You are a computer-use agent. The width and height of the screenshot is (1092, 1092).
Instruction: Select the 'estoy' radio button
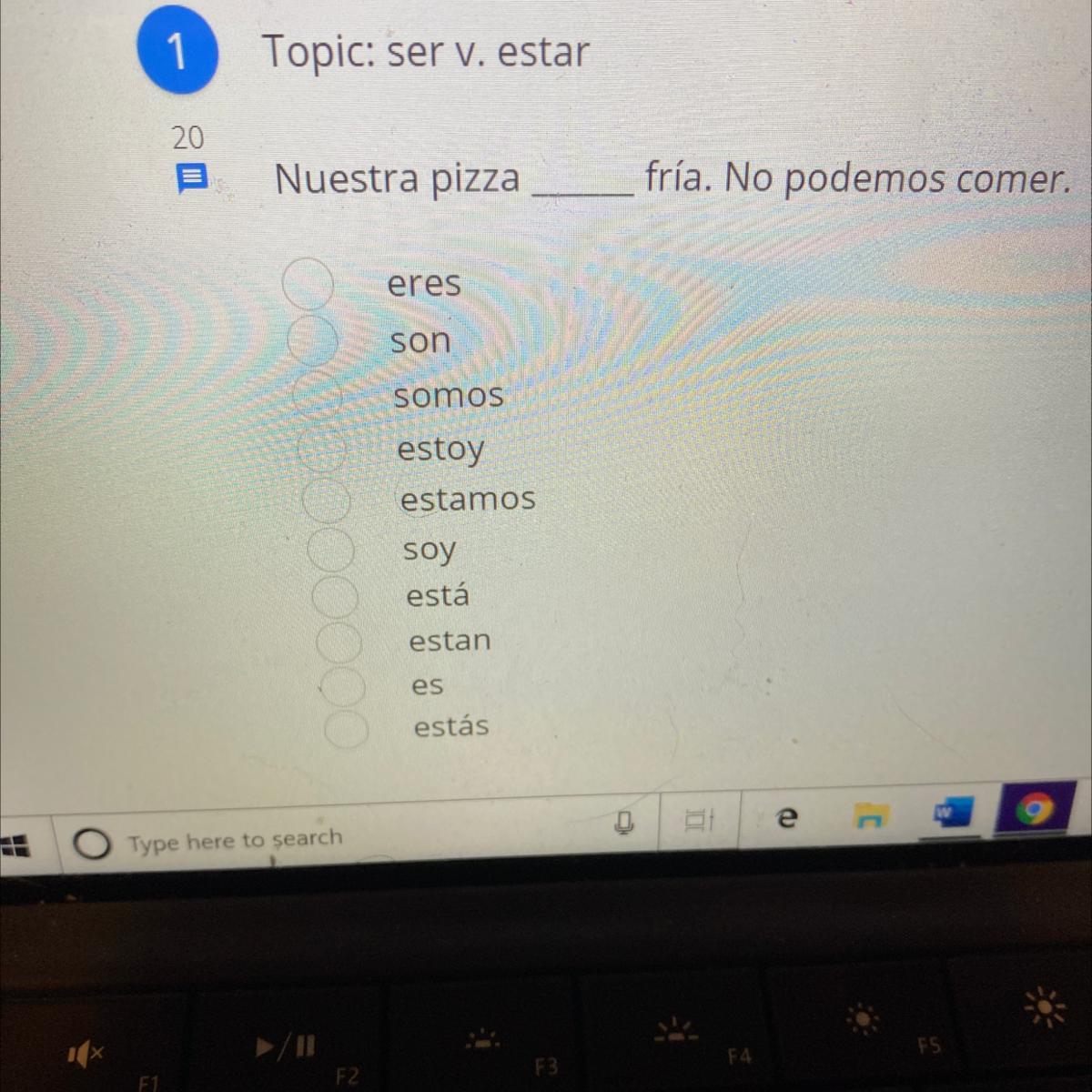[322, 449]
